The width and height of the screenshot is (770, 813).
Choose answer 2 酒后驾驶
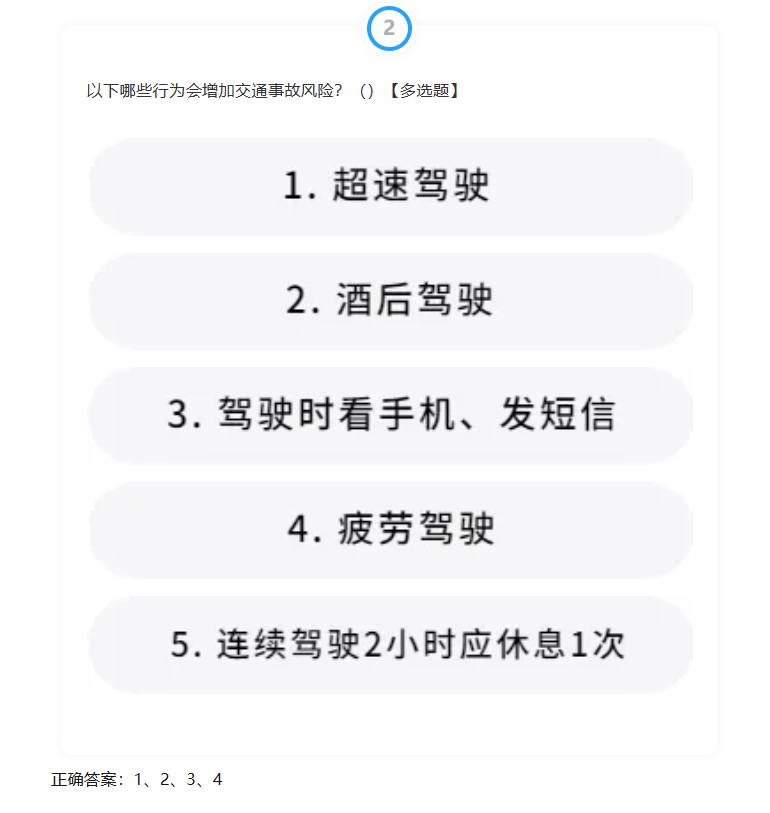pyautogui.click(x=390, y=301)
